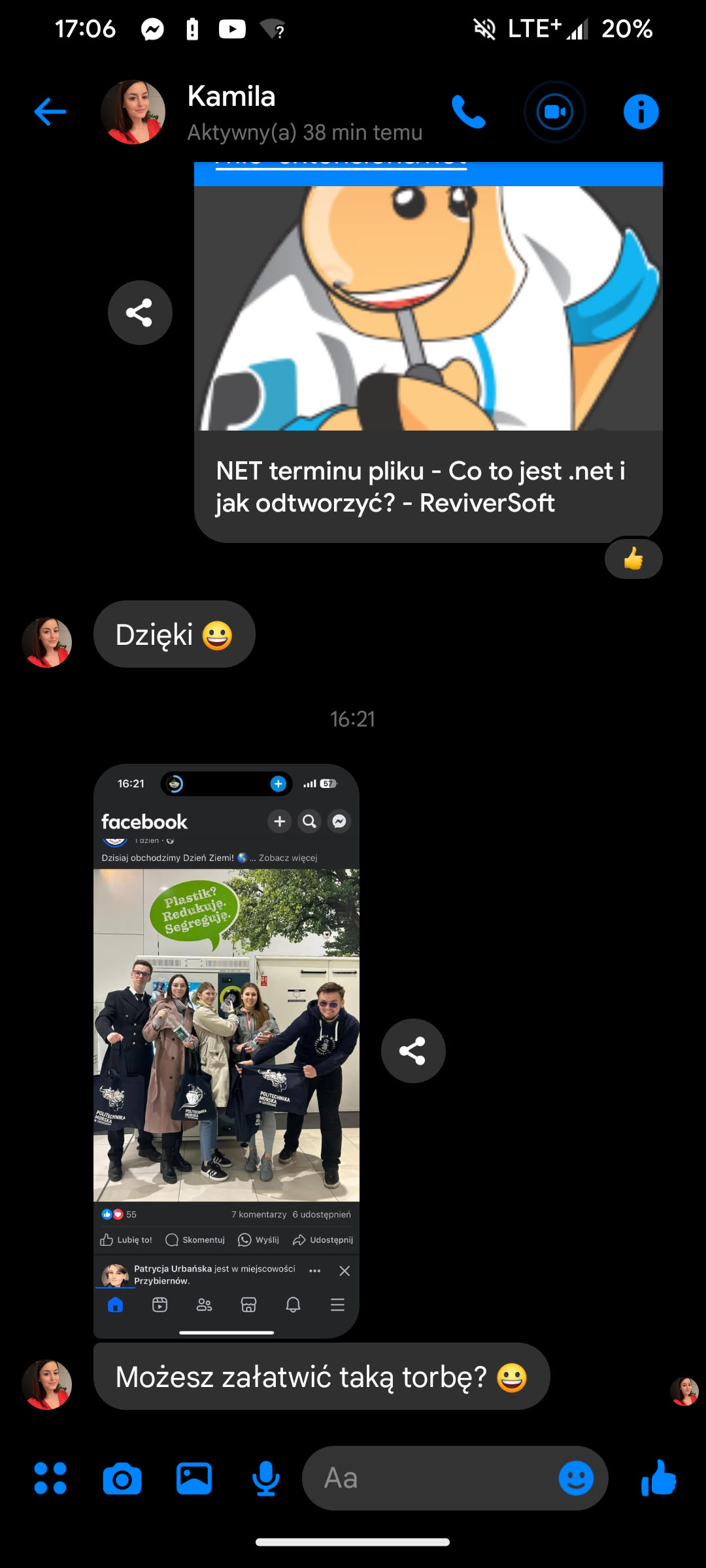Open the shared Facebook screenshot image

[226, 1051]
